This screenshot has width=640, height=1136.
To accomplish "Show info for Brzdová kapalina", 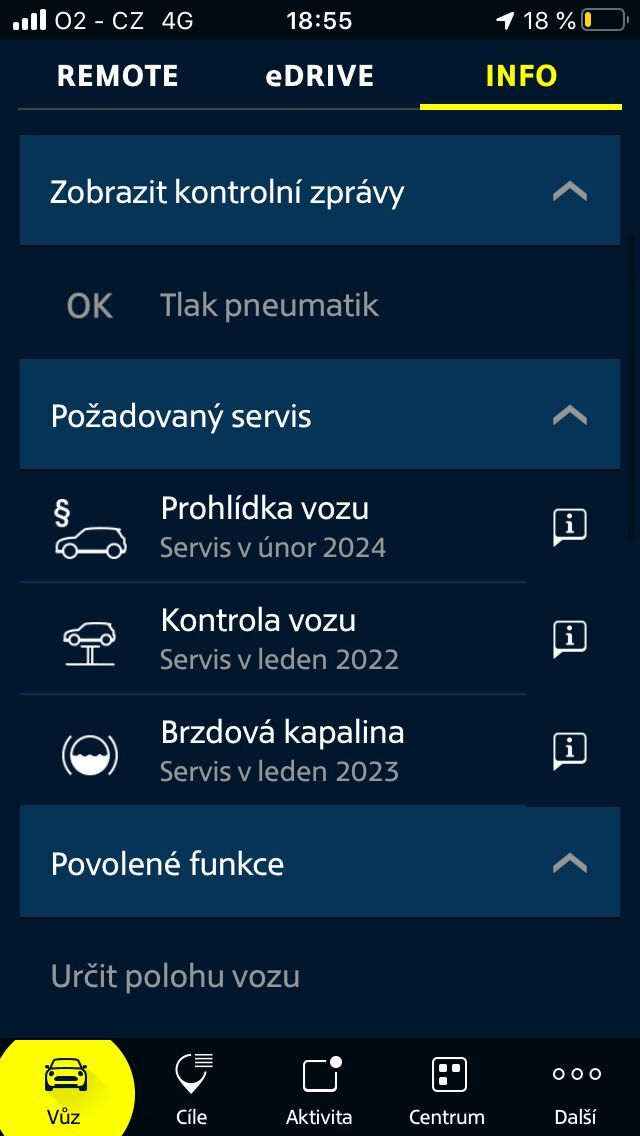I will (x=570, y=750).
